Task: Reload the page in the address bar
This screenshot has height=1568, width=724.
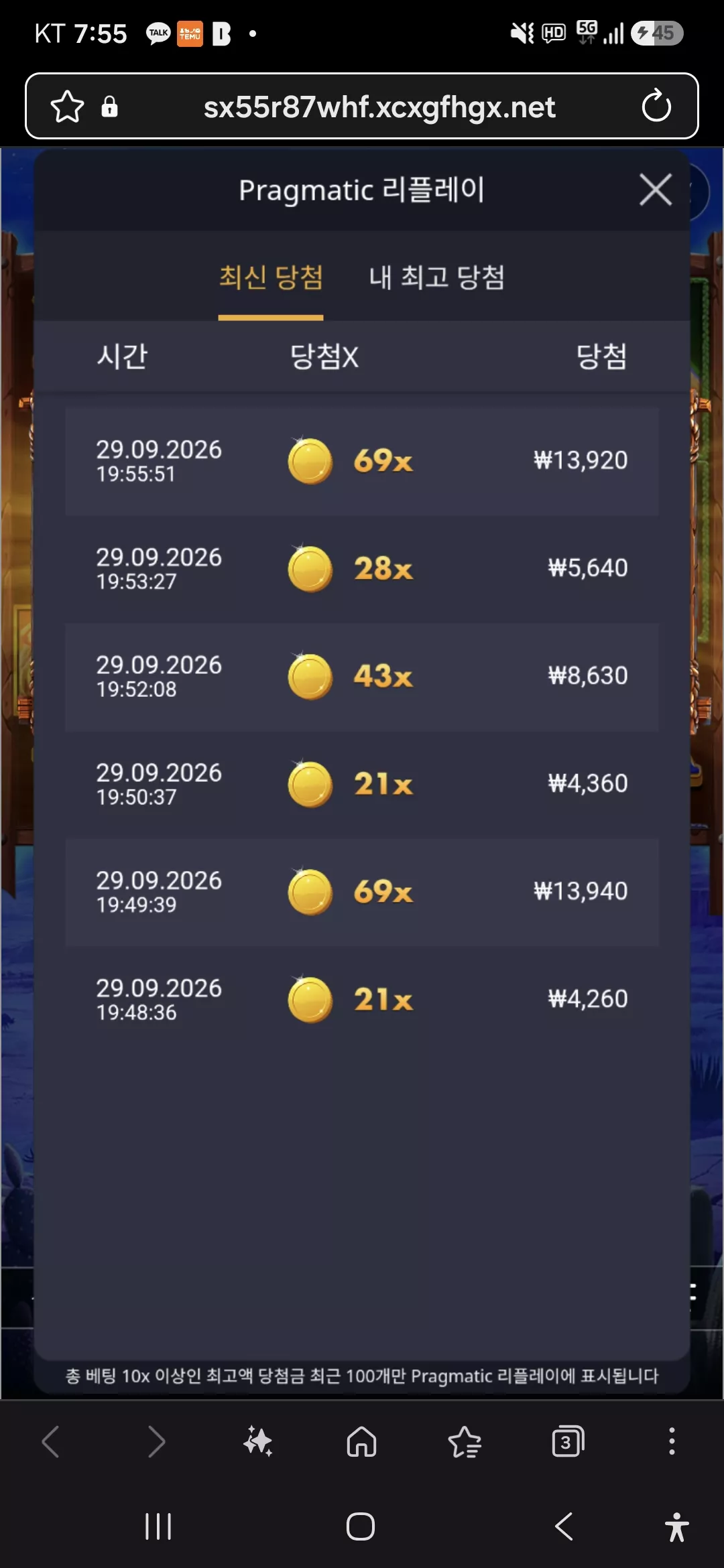Action: [x=656, y=106]
